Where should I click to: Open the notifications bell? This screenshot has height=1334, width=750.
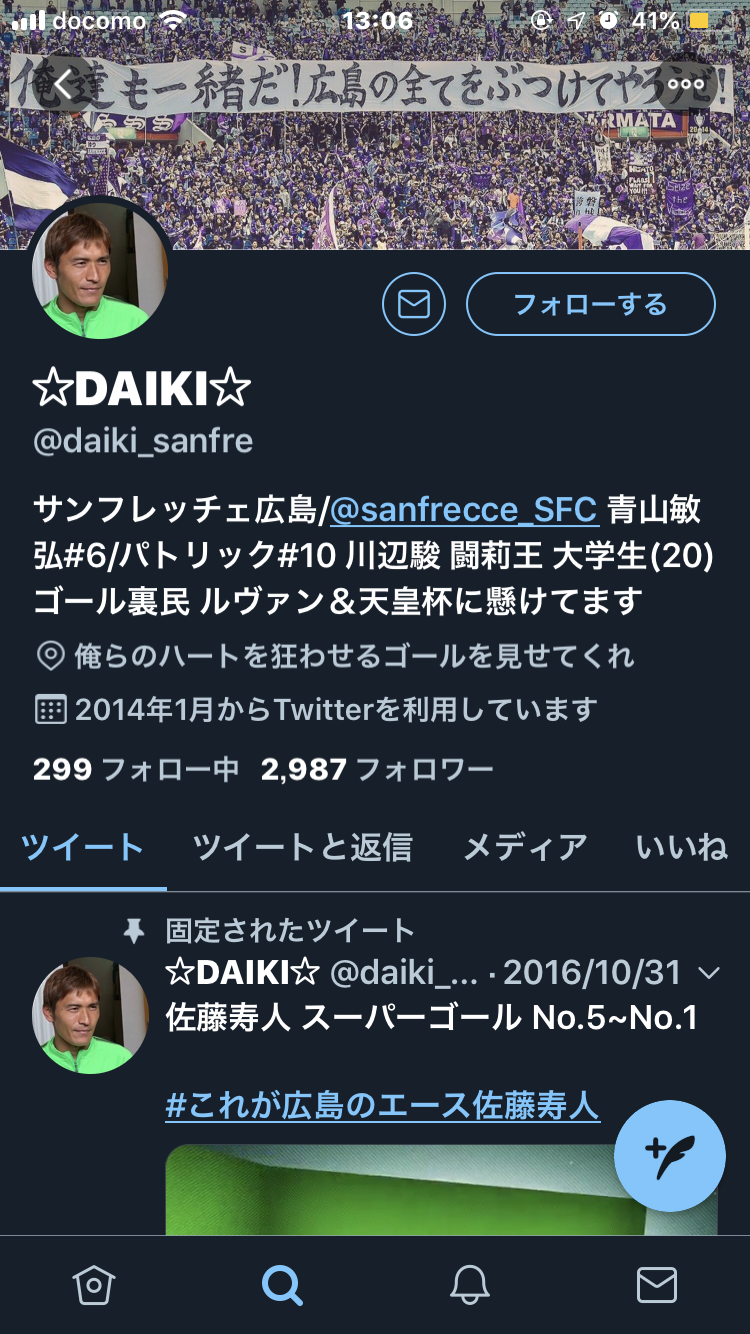(x=469, y=1284)
